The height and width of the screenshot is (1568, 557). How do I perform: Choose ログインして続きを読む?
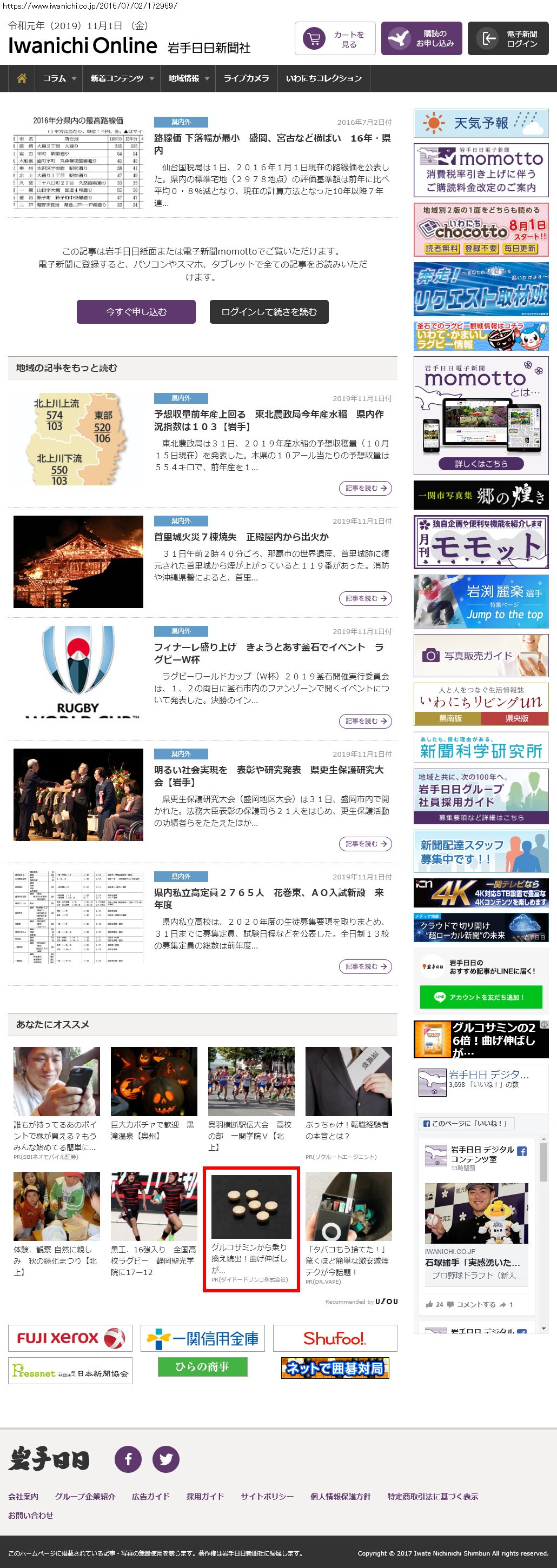point(268,312)
